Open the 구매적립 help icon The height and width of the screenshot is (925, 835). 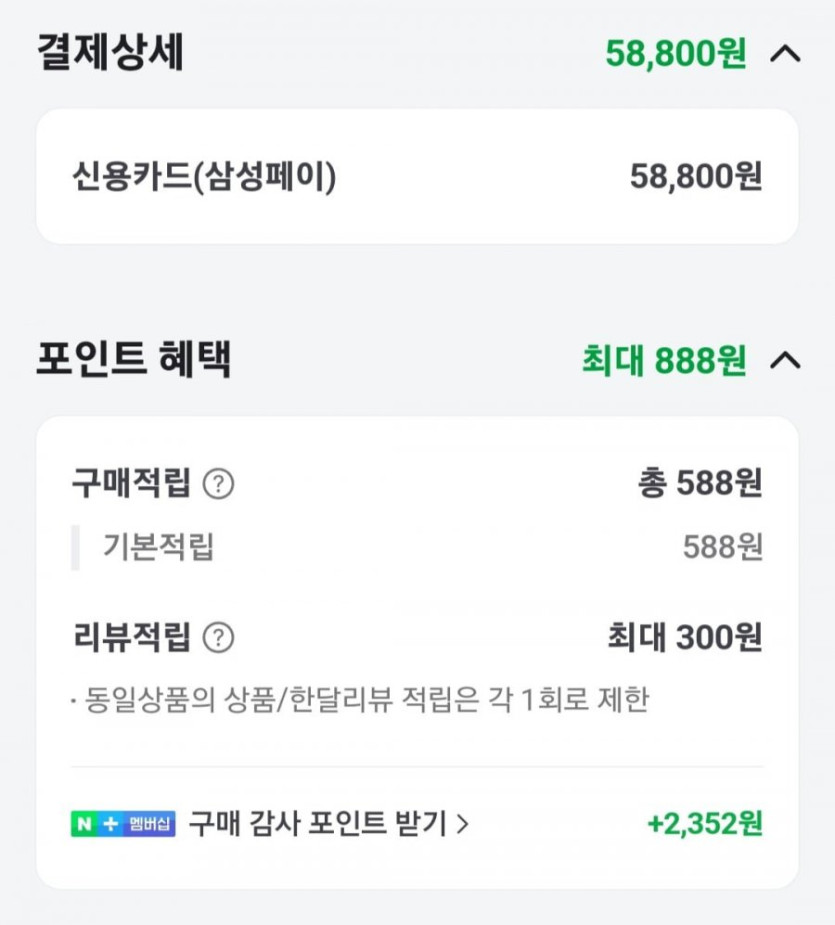point(218,485)
